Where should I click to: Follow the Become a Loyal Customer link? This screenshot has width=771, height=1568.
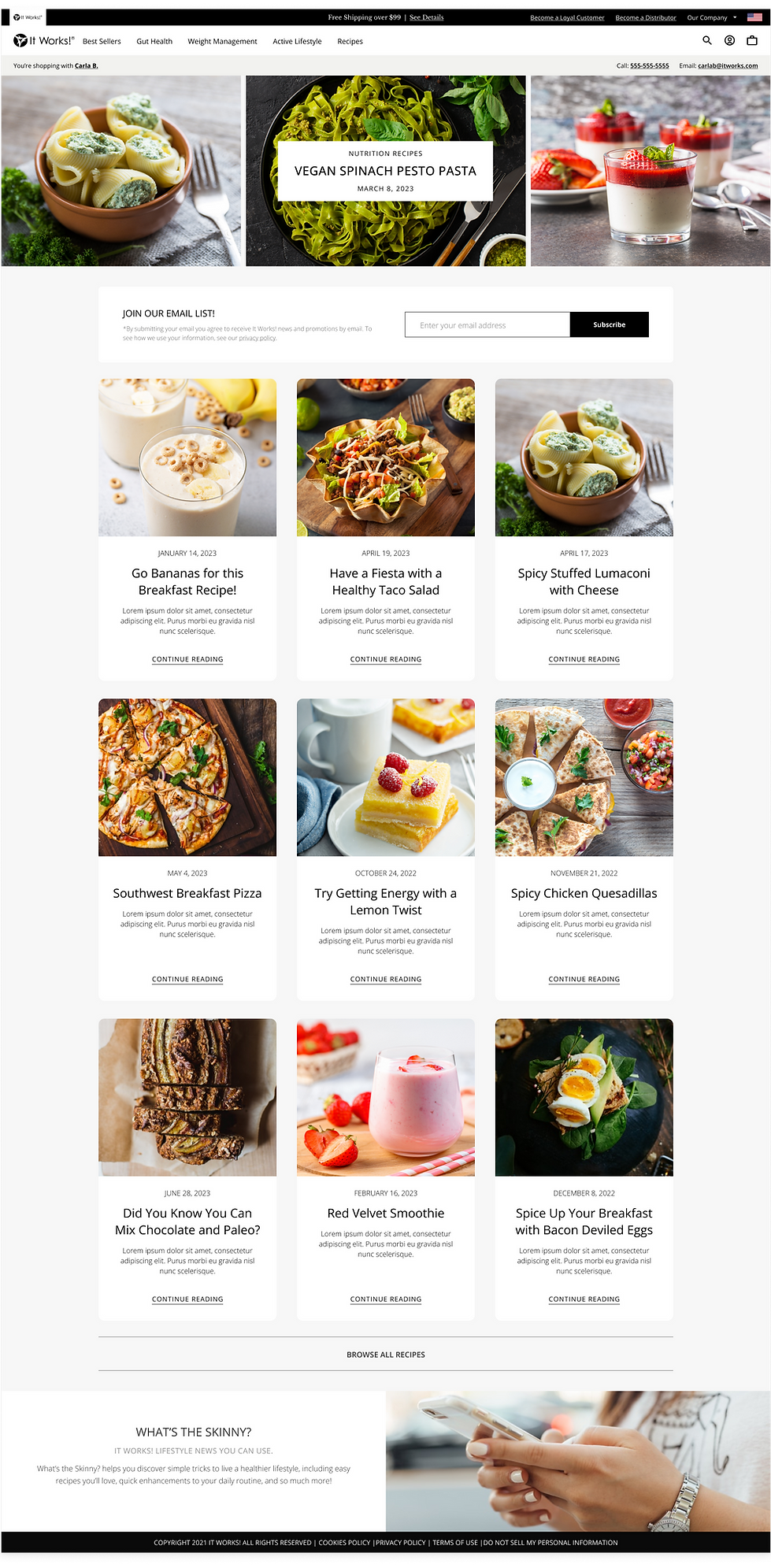pos(567,17)
